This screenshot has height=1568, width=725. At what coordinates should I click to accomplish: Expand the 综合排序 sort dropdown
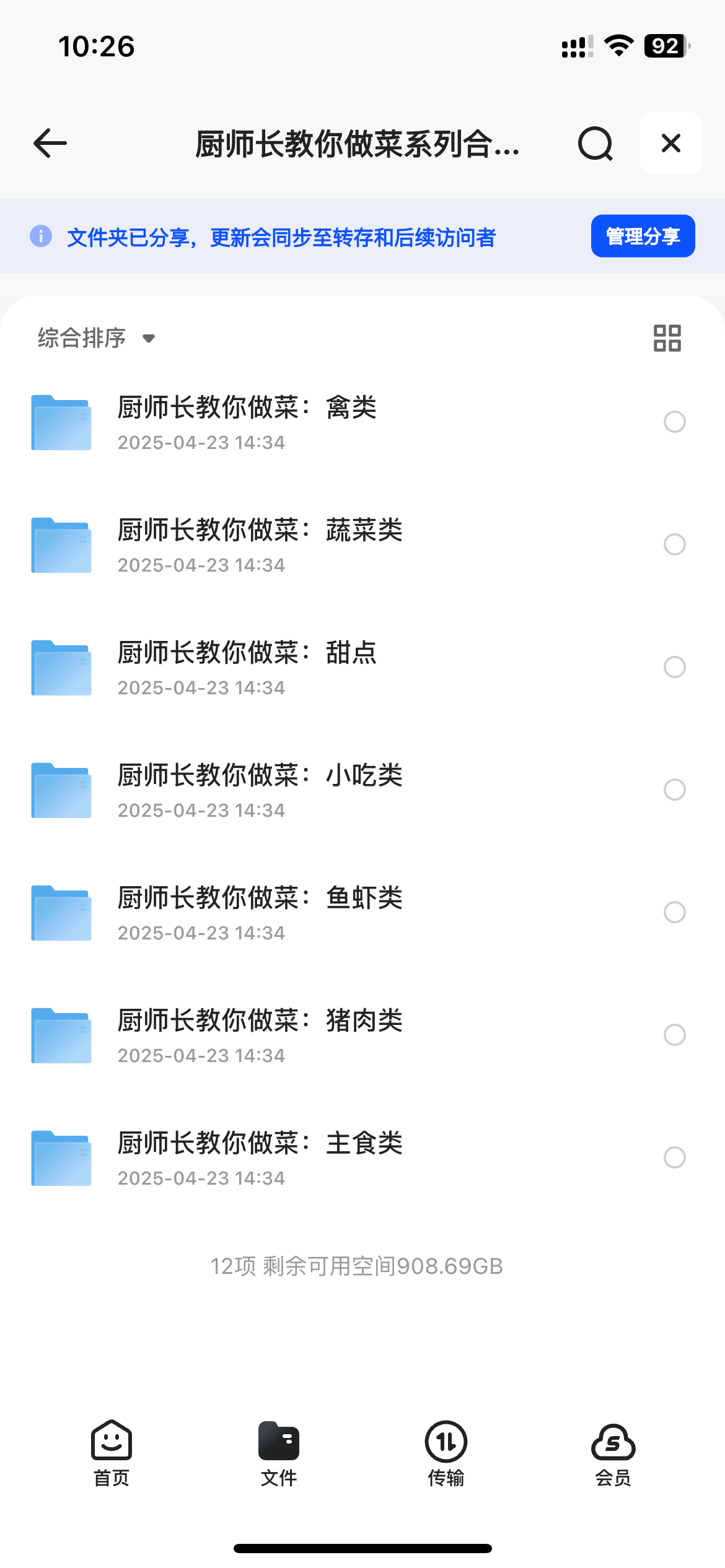[x=96, y=338]
